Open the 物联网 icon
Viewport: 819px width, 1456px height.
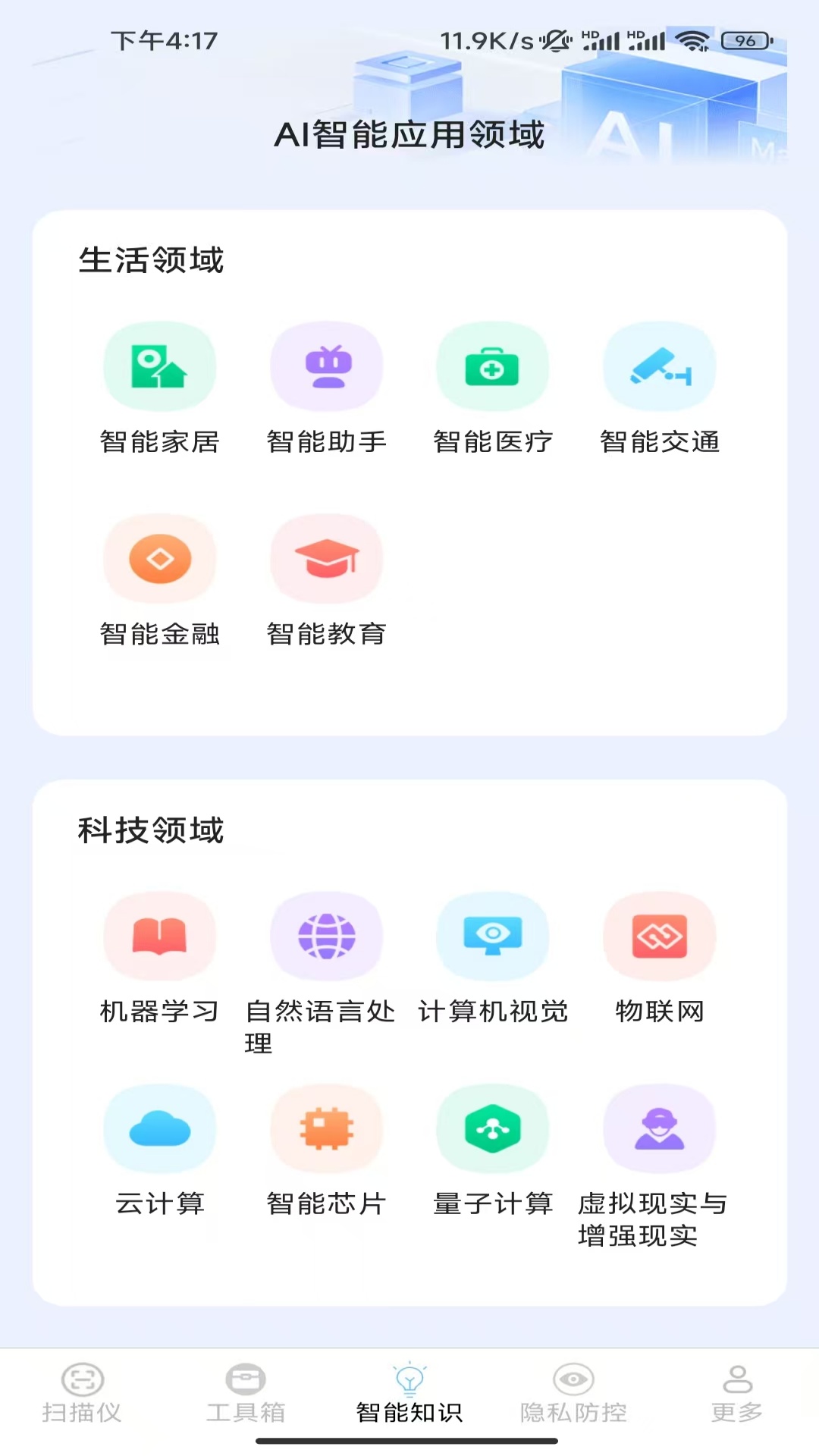point(660,937)
